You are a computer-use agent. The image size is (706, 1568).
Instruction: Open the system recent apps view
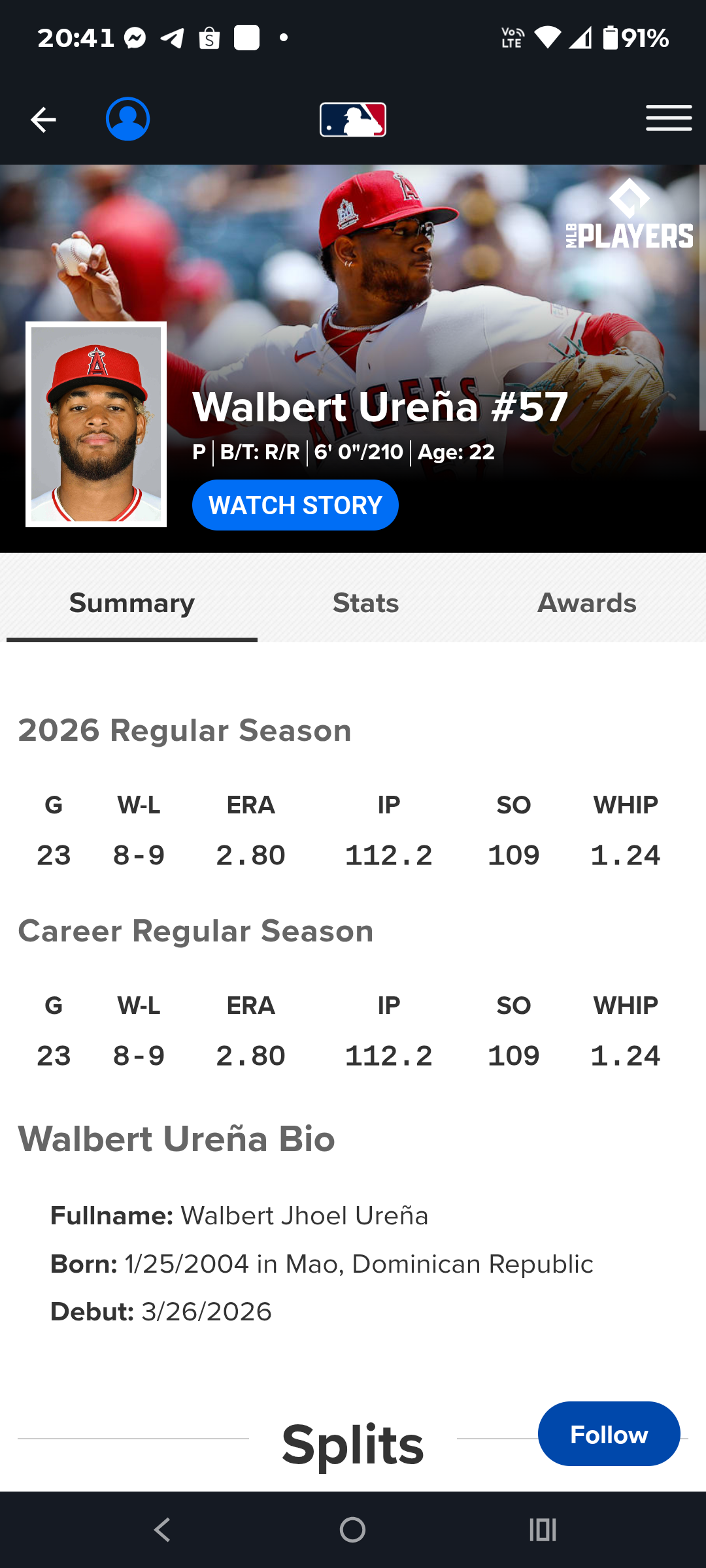[x=543, y=1529]
